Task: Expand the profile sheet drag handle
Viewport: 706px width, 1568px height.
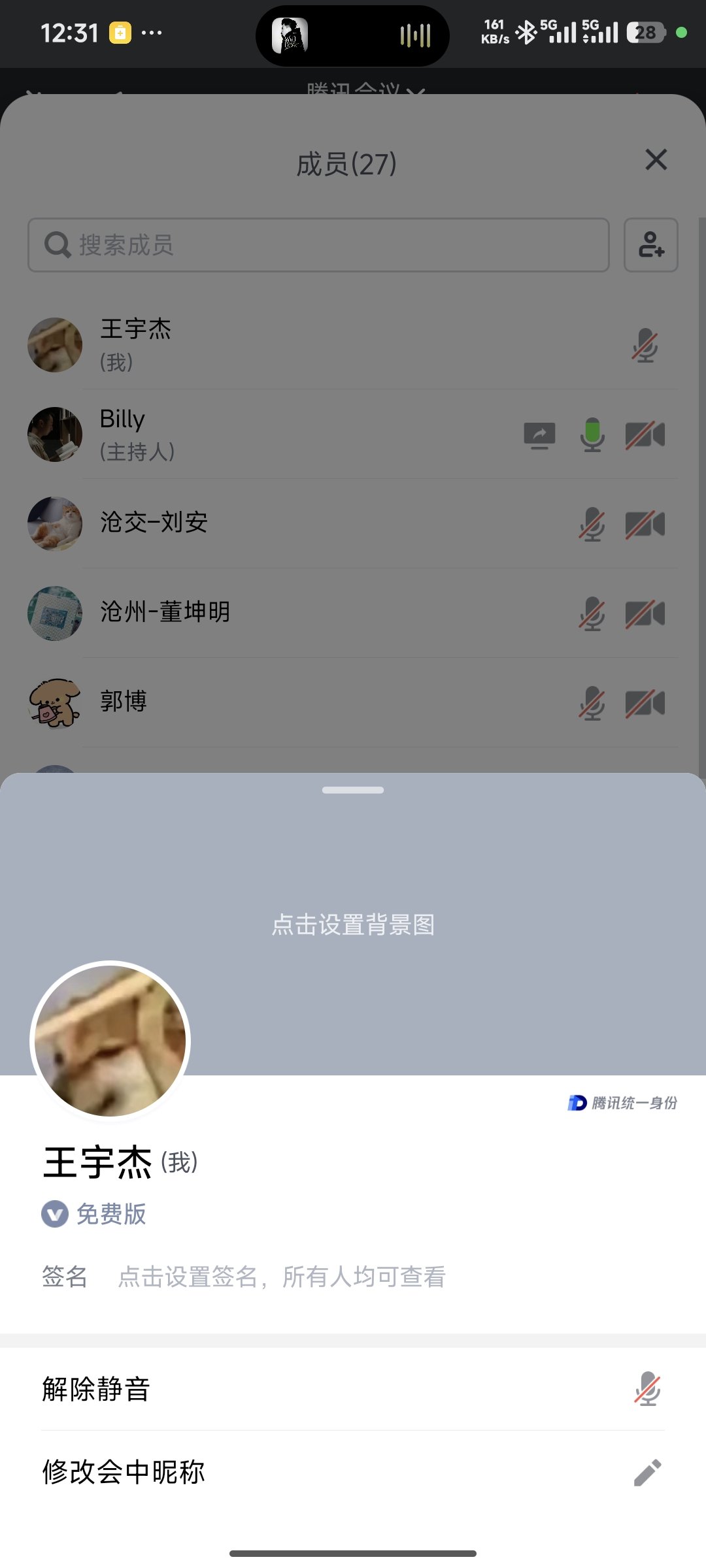Action: [x=353, y=789]
